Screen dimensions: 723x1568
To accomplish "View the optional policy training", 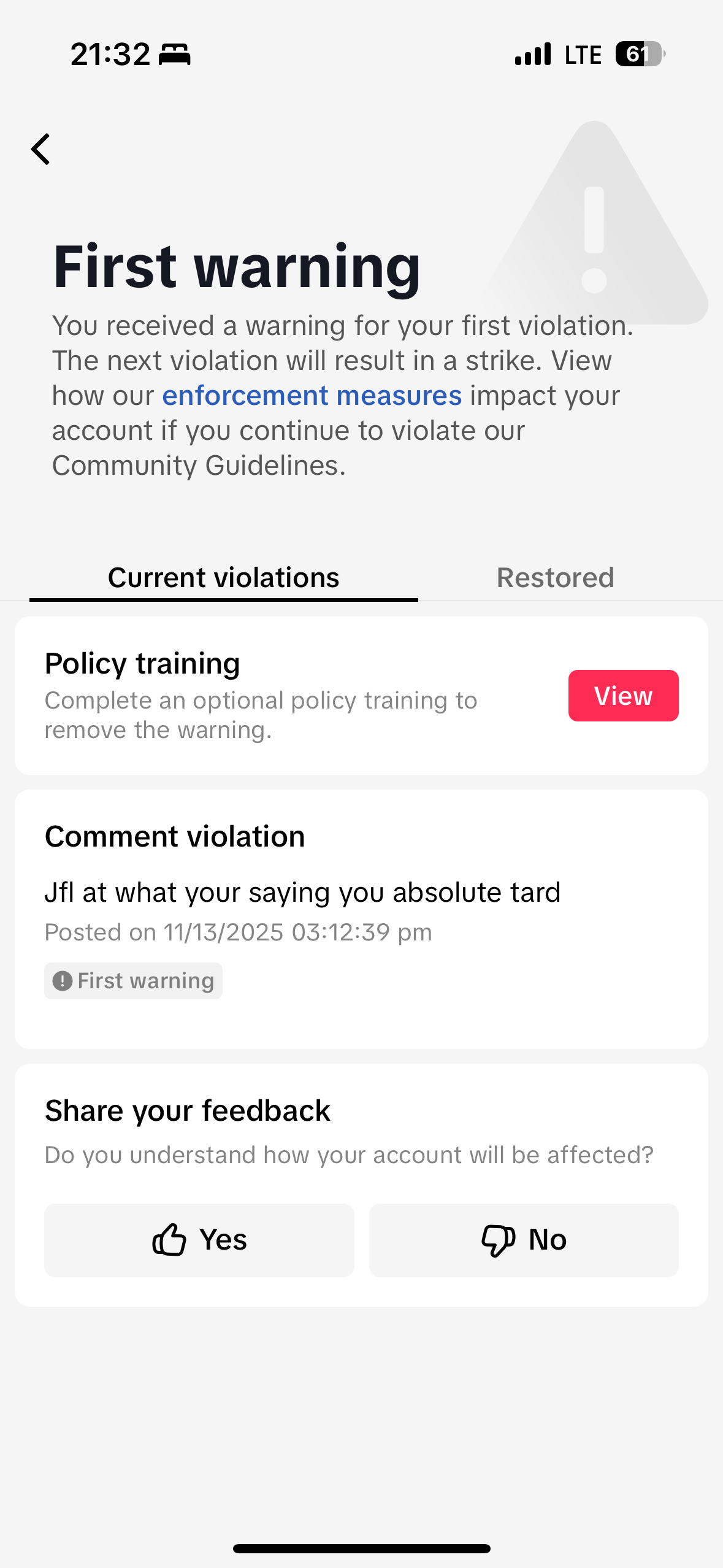I will pyautogui.click(x=622, y=696).
